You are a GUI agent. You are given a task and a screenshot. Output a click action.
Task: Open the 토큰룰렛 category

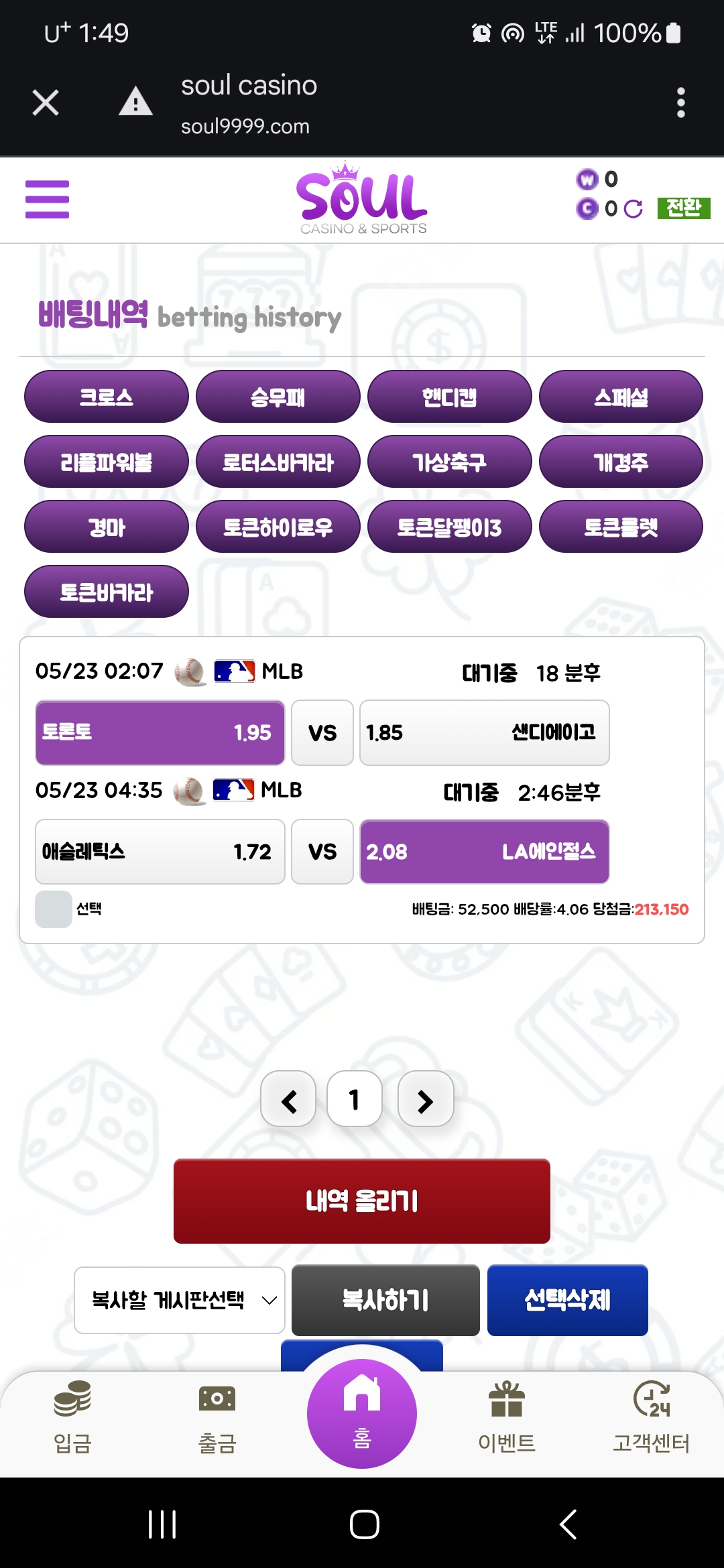pos(621,527)
